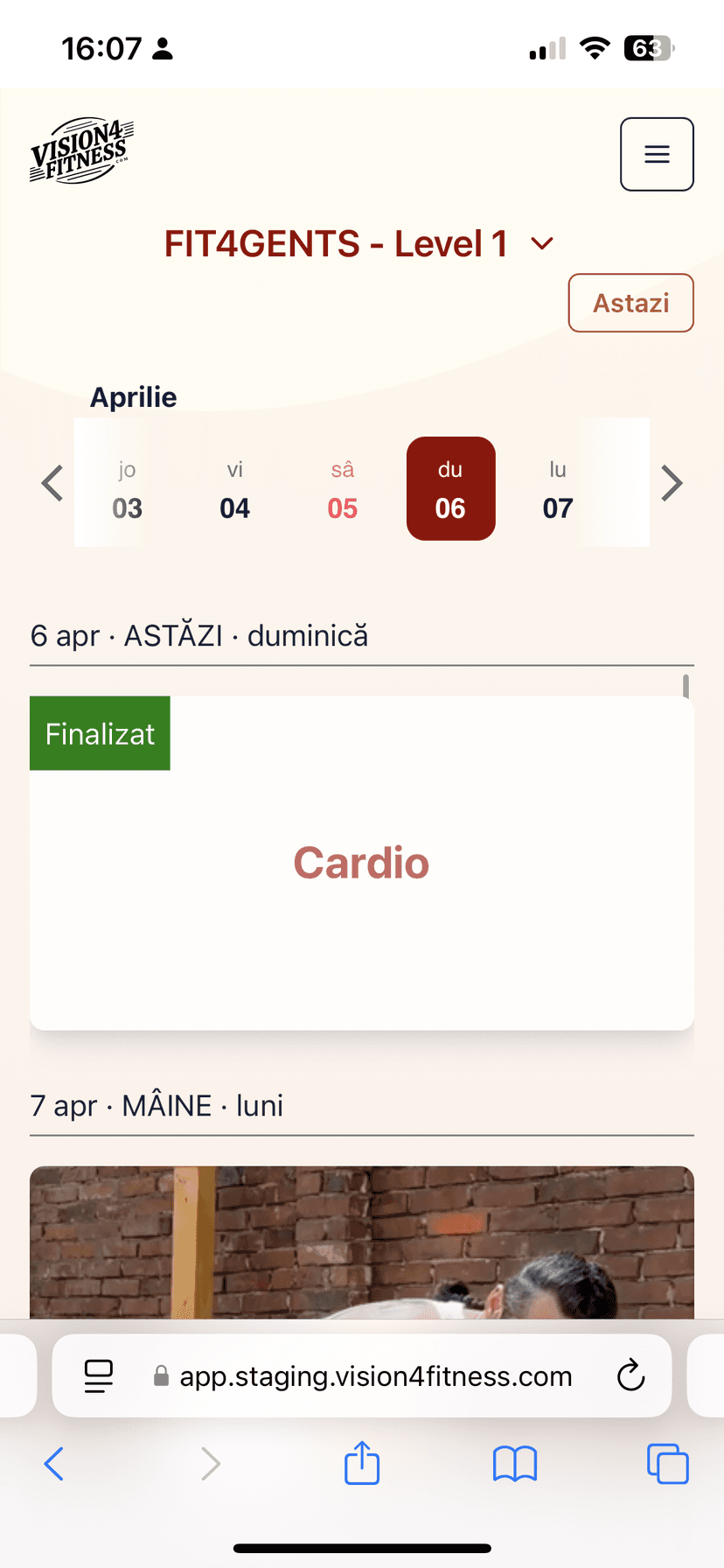This screenshot has width=724, height=1568.
Task: Tap the 7 apr MÂINE section header
Action: pyautogui.click(x=157, y=1105)
